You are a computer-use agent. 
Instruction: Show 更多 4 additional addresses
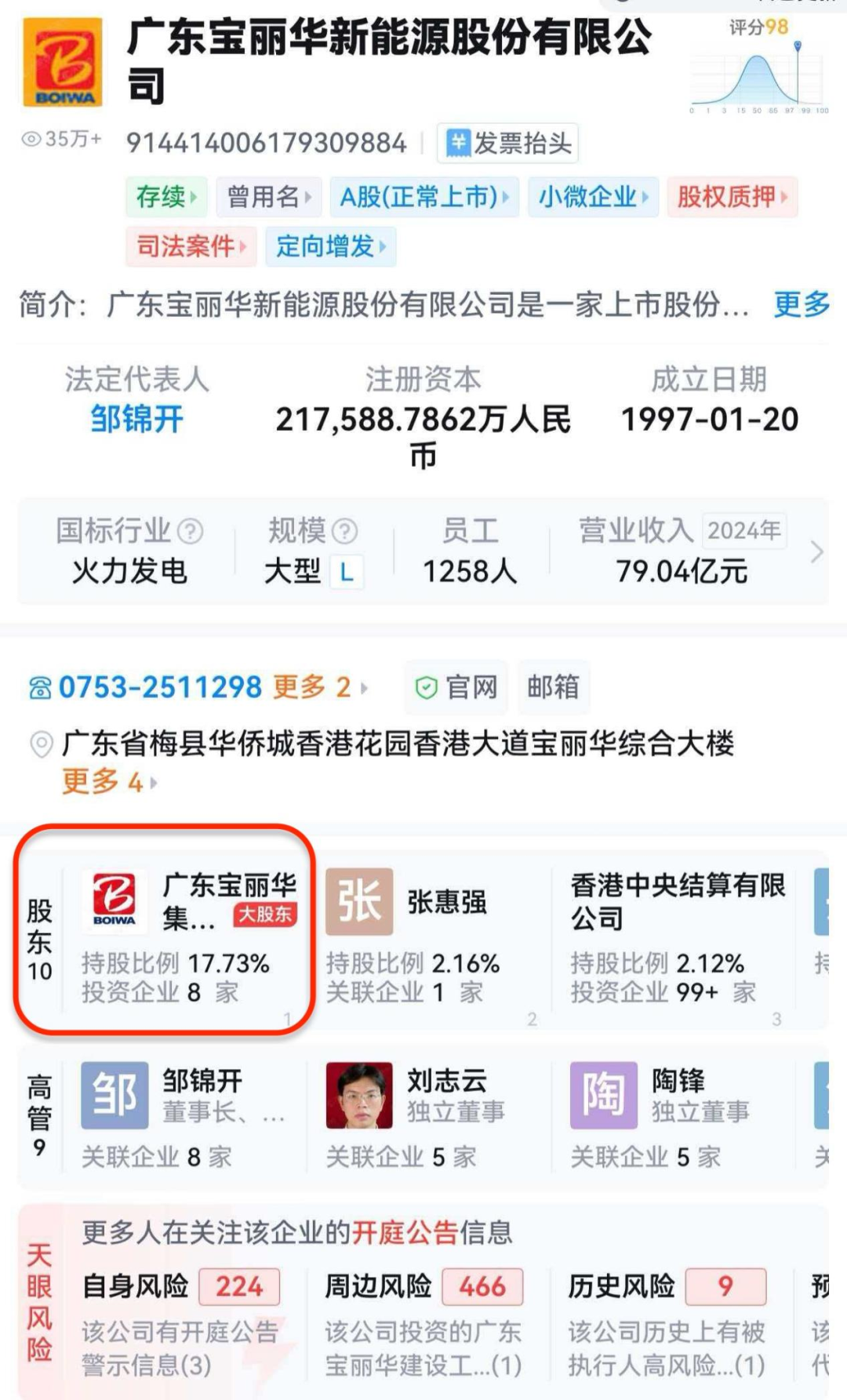tap(109, 782)
